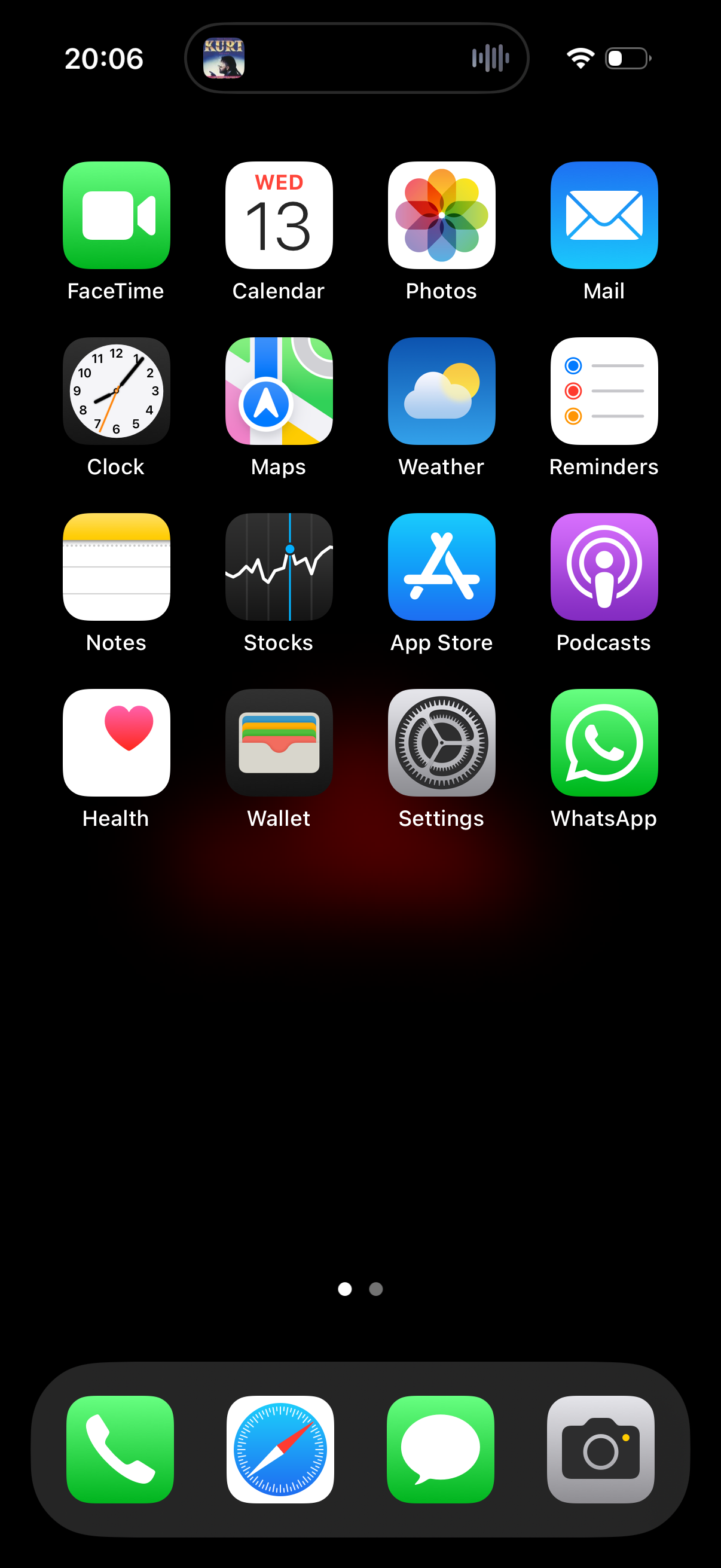Open Maps

(279, 391)
